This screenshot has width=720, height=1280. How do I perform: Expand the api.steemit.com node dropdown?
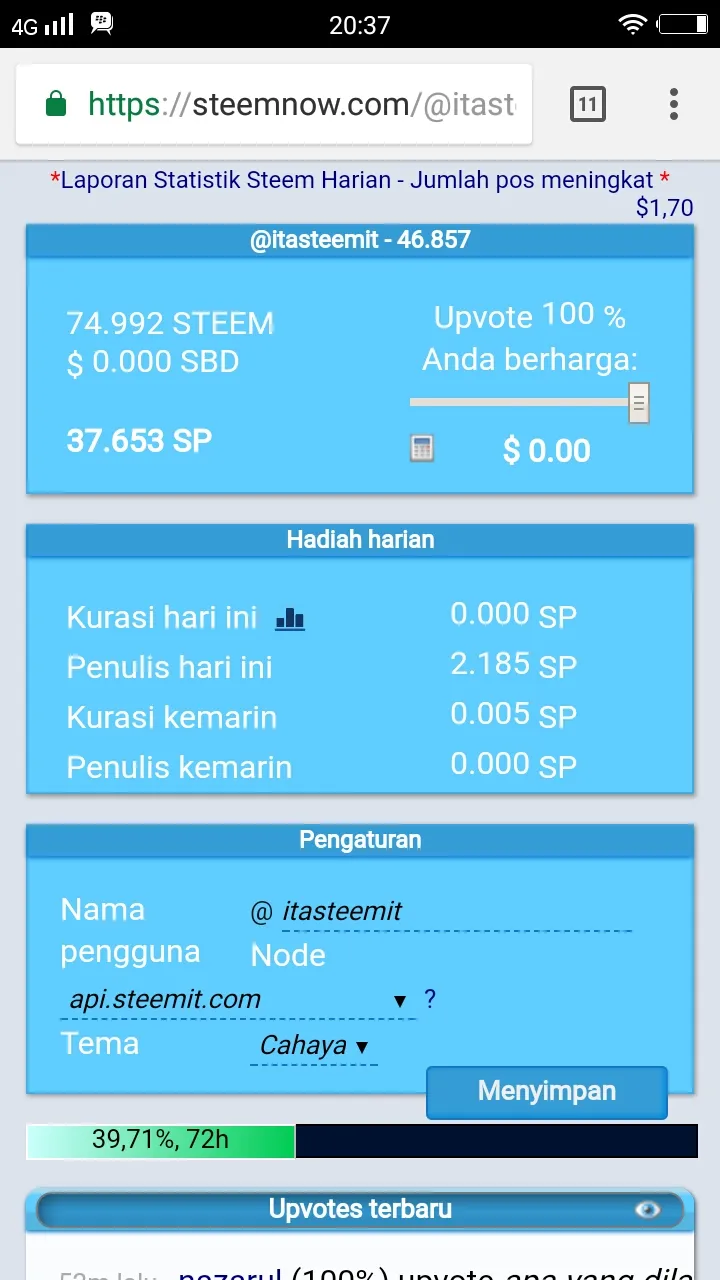pos(237,1000)
